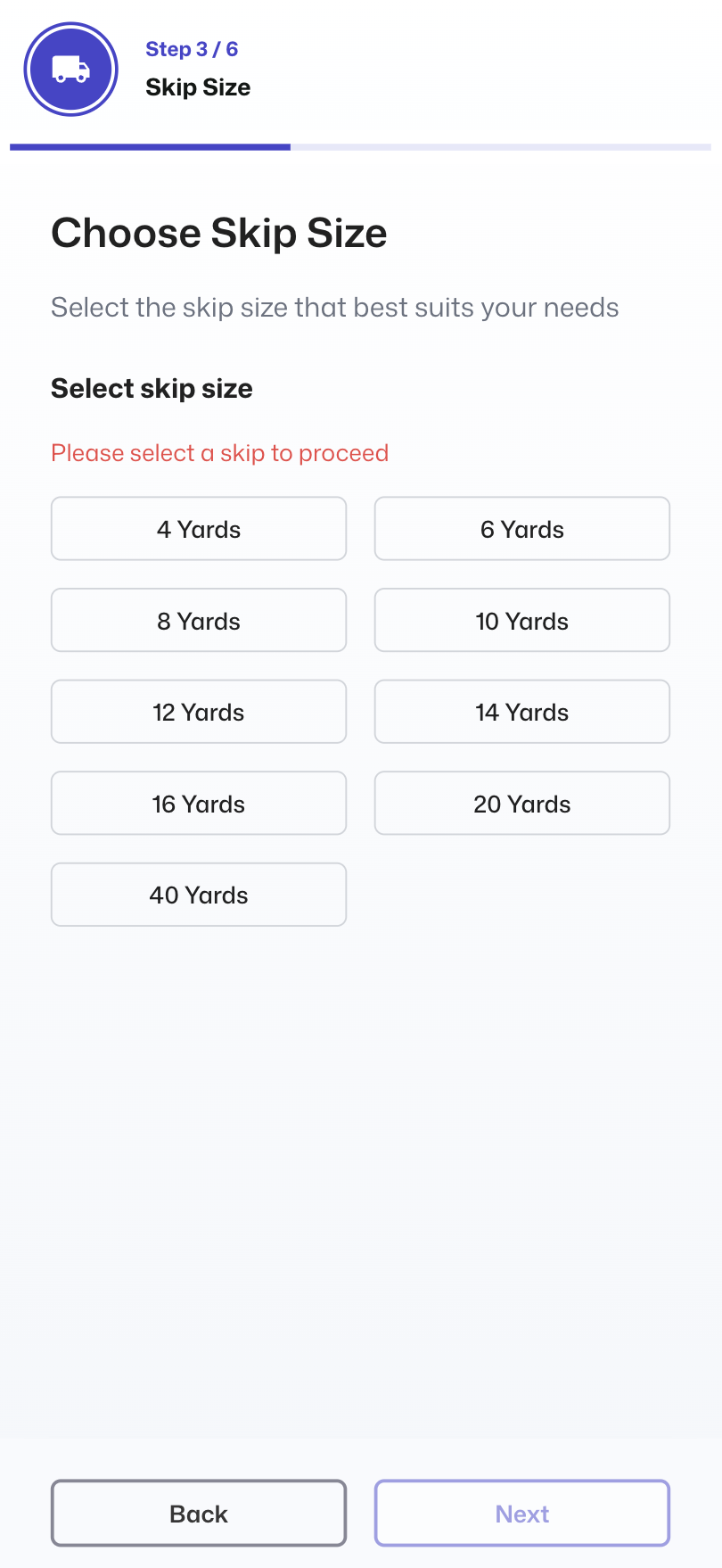Select the 4 Yards skip size

click(199, 529)
